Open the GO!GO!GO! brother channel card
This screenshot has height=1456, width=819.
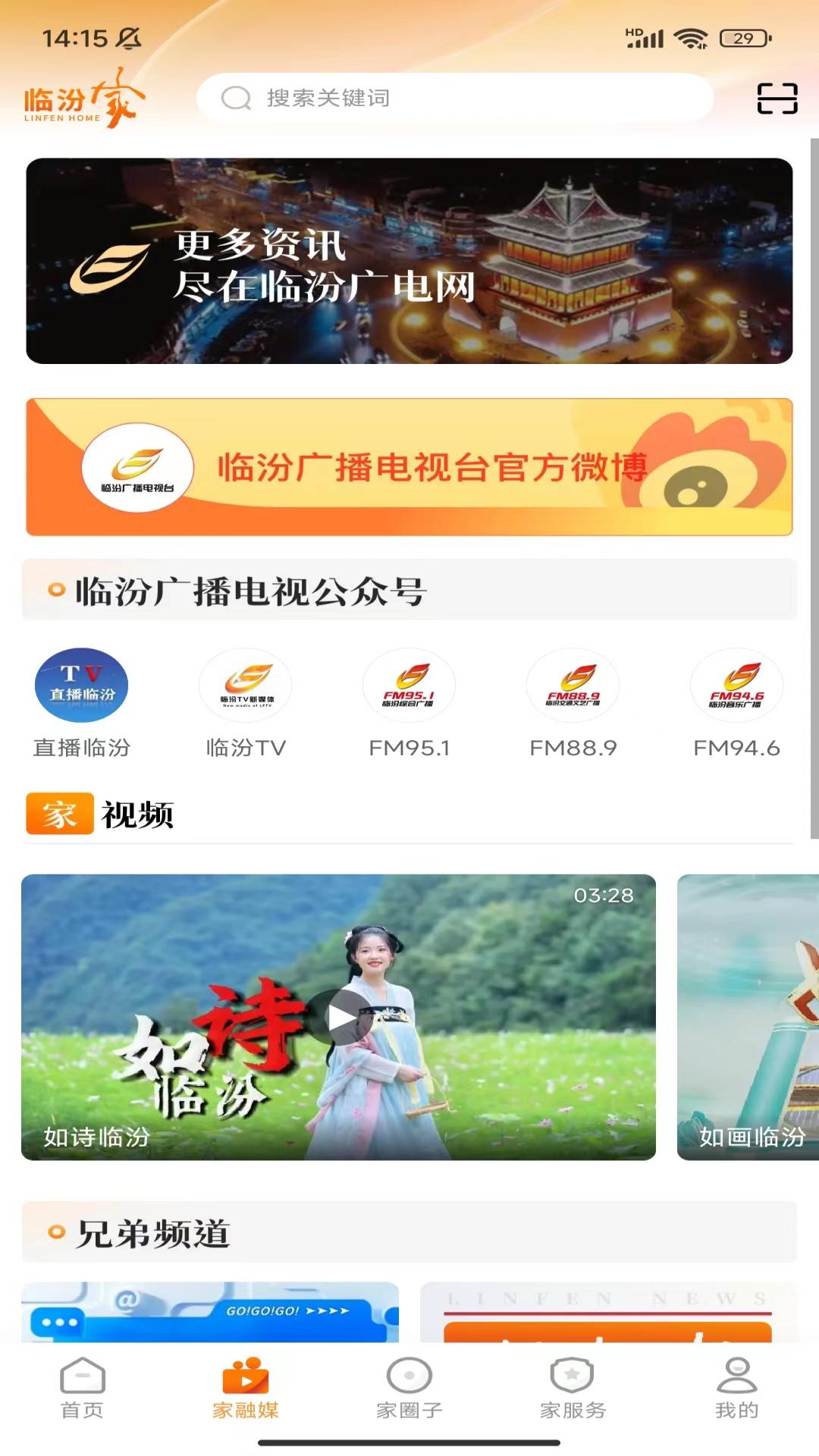[210, 1312]
